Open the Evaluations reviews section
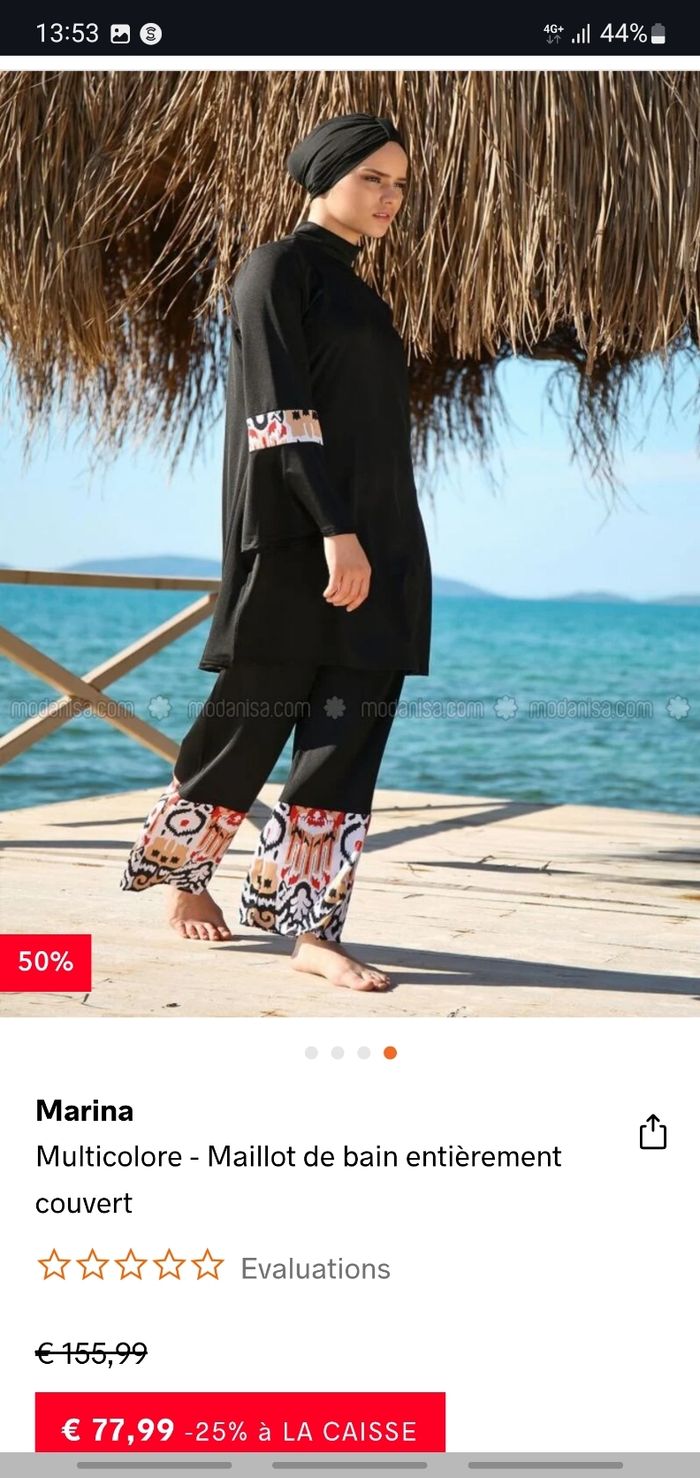The width and height of the screenshot is (700, 1478). tap(315, 1268)
